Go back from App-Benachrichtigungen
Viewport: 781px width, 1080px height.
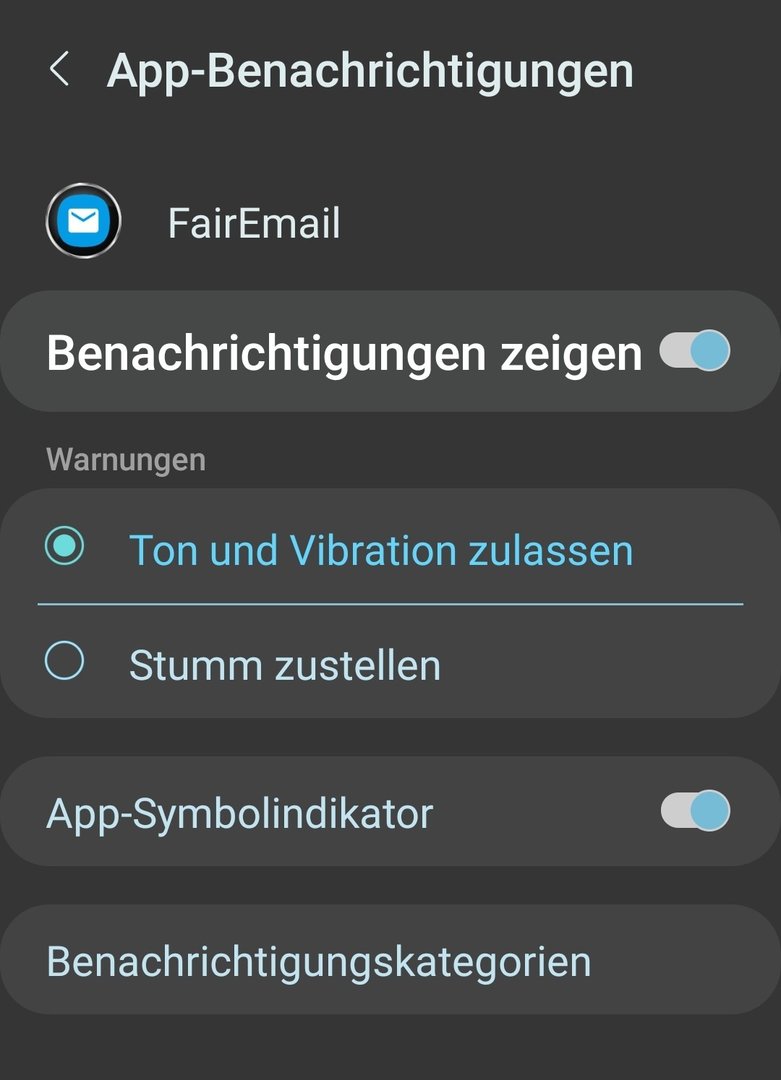tap(59, 70)
